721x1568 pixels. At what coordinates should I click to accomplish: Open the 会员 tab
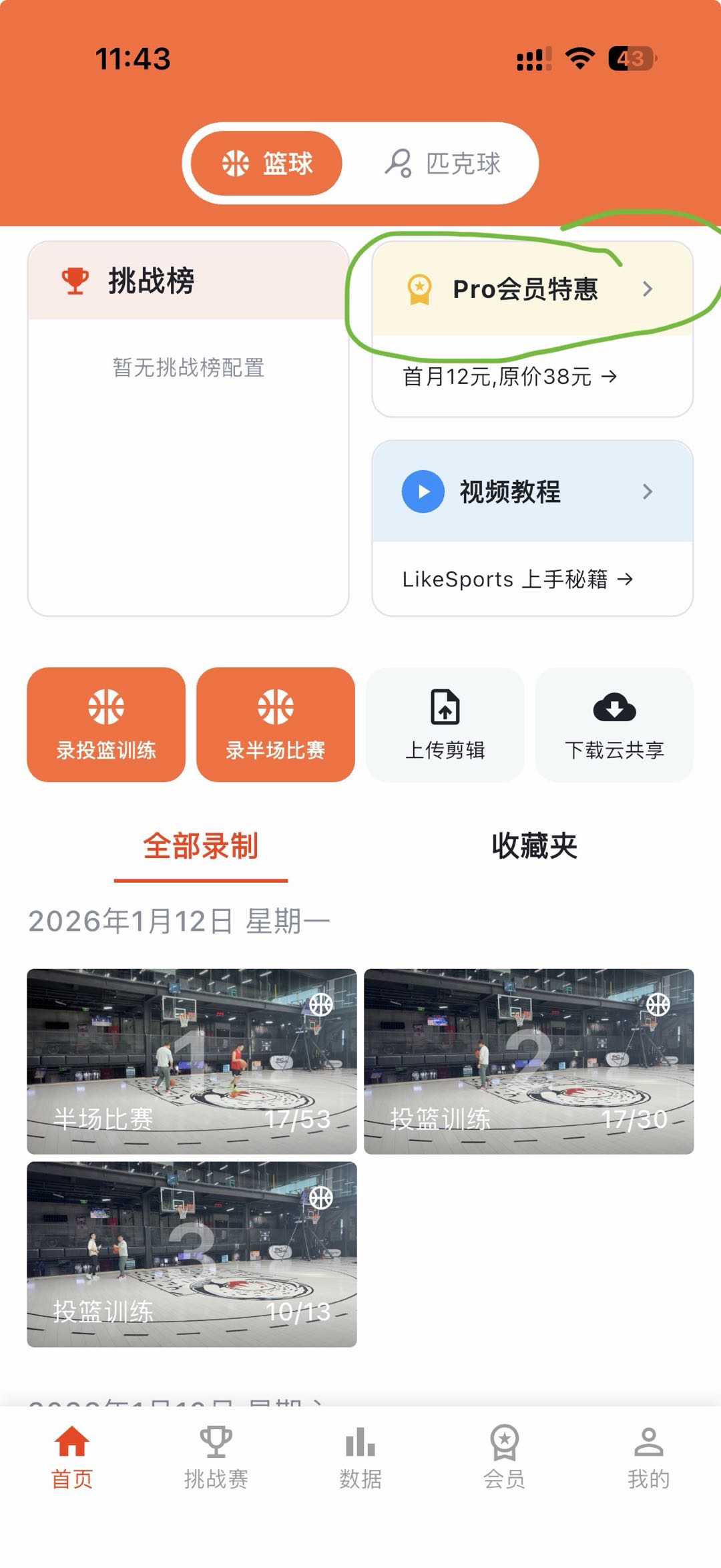(x=505, y=1457)
